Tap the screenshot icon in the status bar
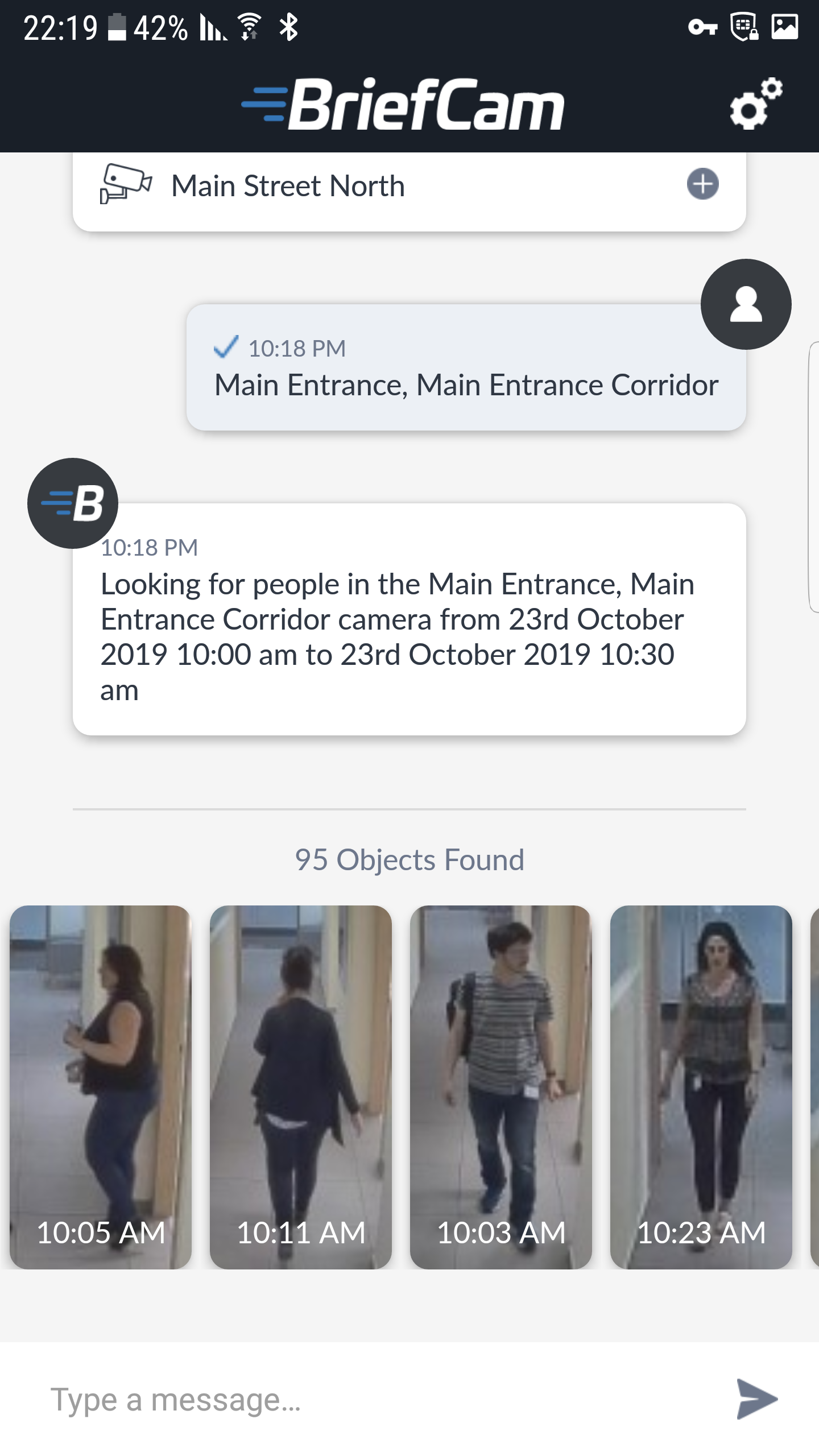This screenshot has width=819, height=1456. [x=785, y=26]
